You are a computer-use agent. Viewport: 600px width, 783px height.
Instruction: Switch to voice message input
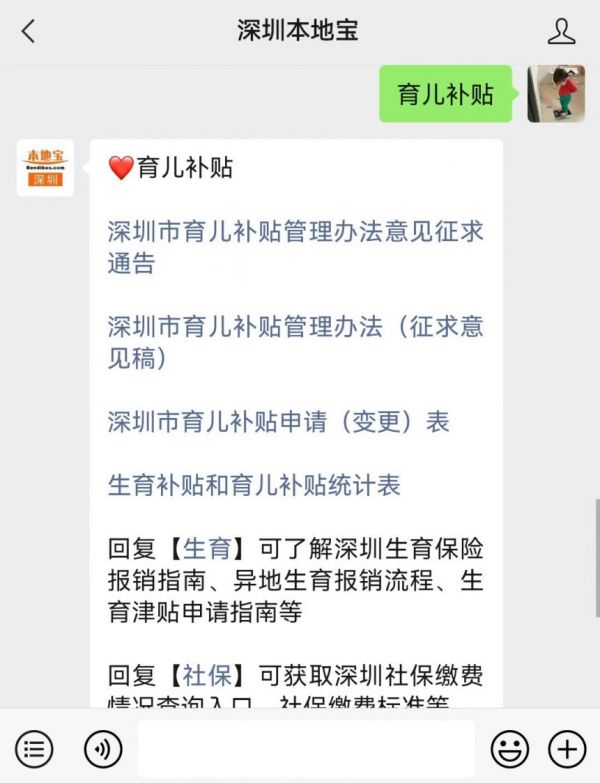102,748
